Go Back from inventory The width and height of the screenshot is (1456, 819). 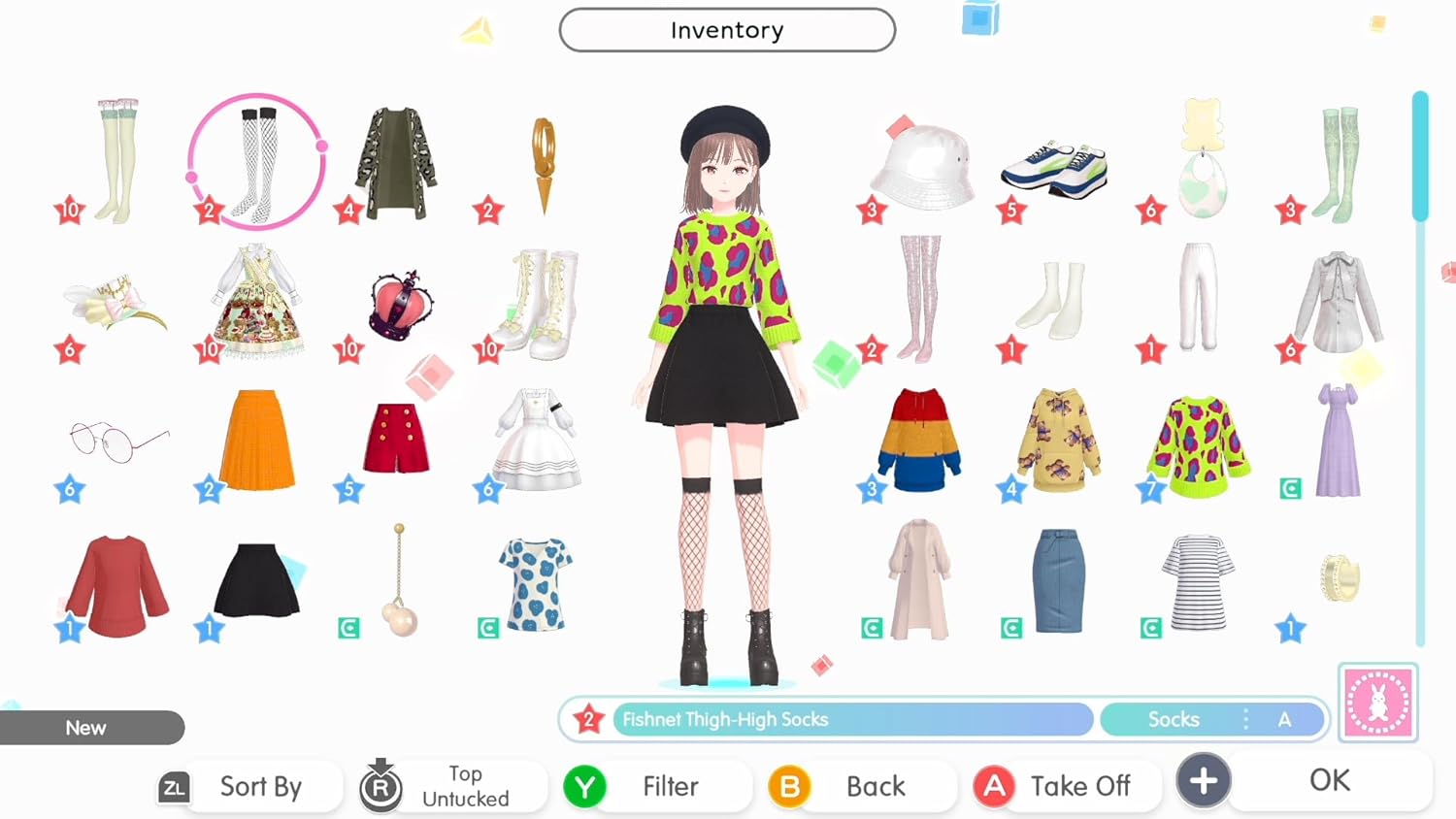click(x=874, y=786)
